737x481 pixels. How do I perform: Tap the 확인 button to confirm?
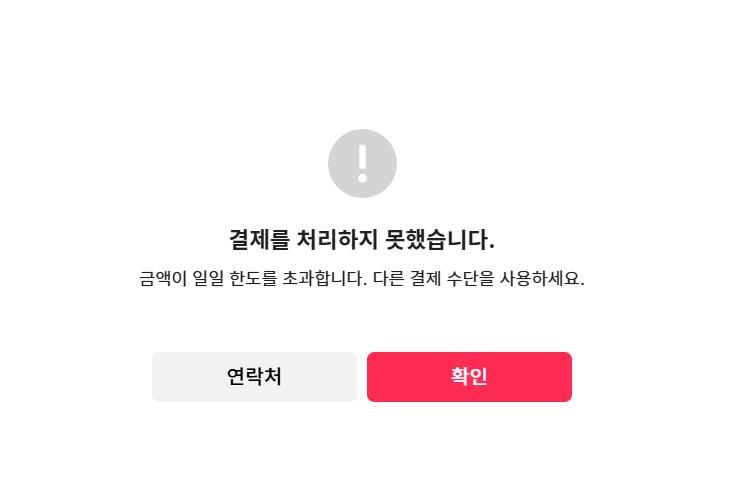click(x=469, y=377)
